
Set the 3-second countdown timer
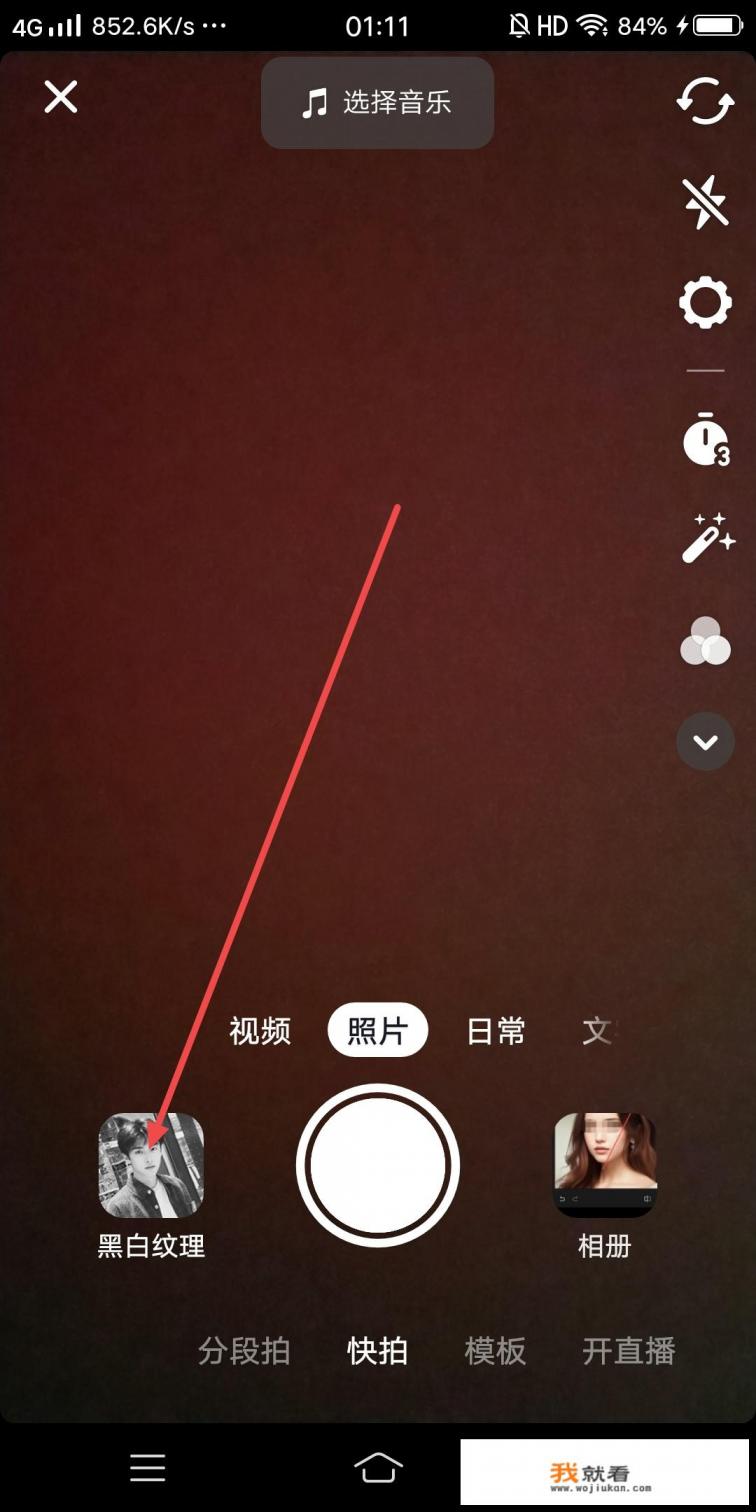[x=707, y=443]
